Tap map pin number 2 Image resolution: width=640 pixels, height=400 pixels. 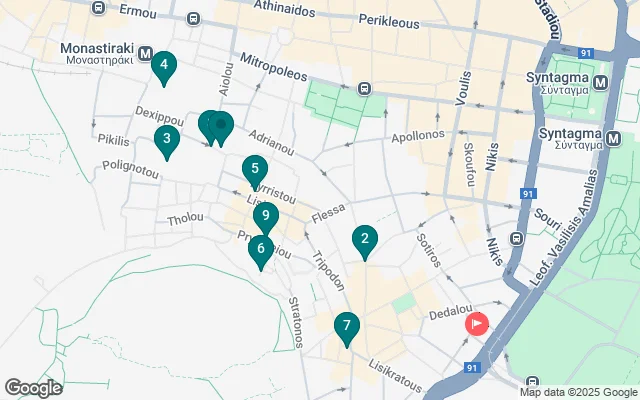[365, 239]
